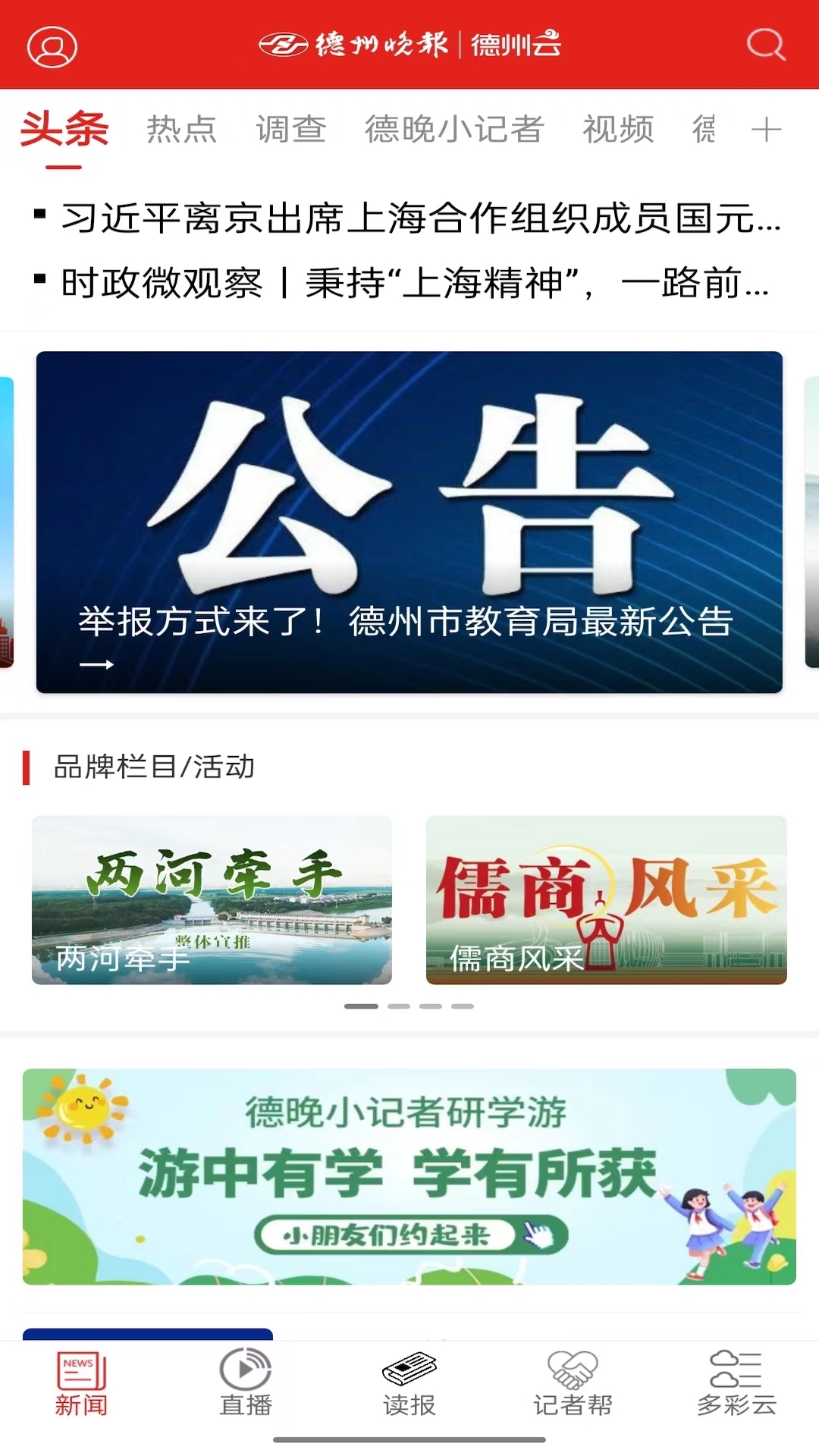Open the 两河牵手 activity card
This screenshot has height=1456, width=819.
[x=212, y=899]
